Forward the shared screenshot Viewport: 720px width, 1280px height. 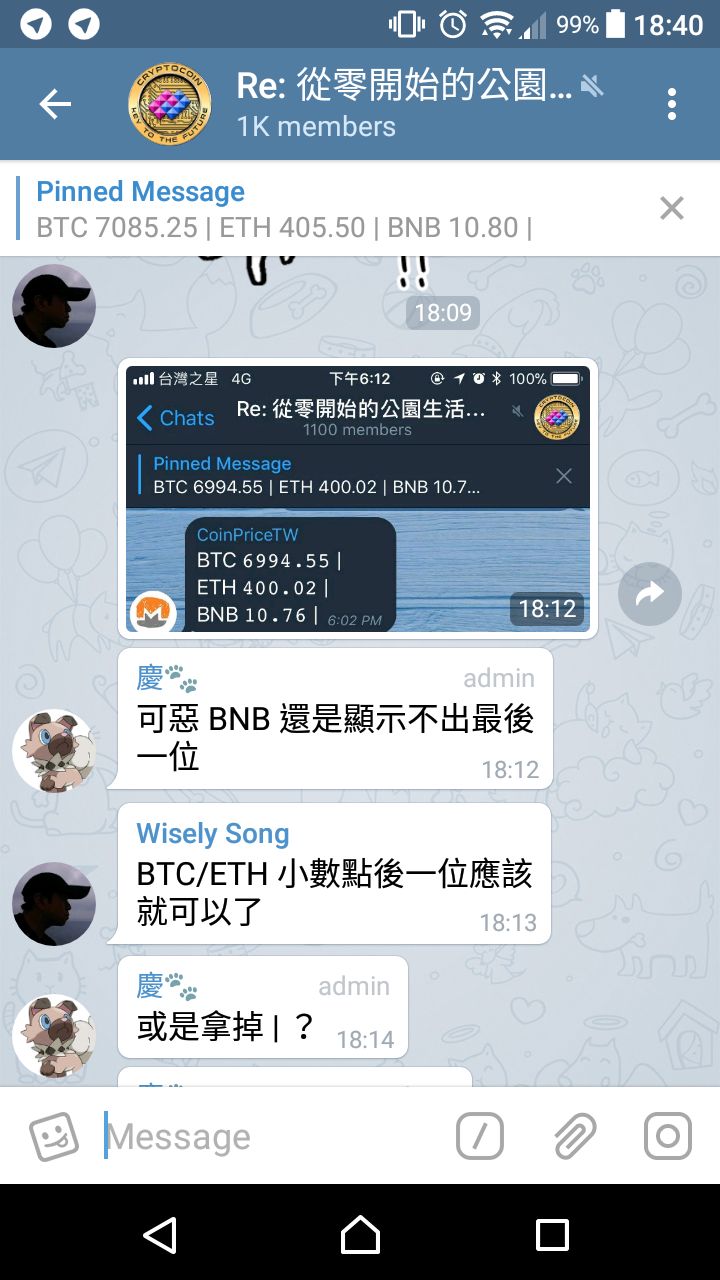pyautogui.click(x=649, y=594)
